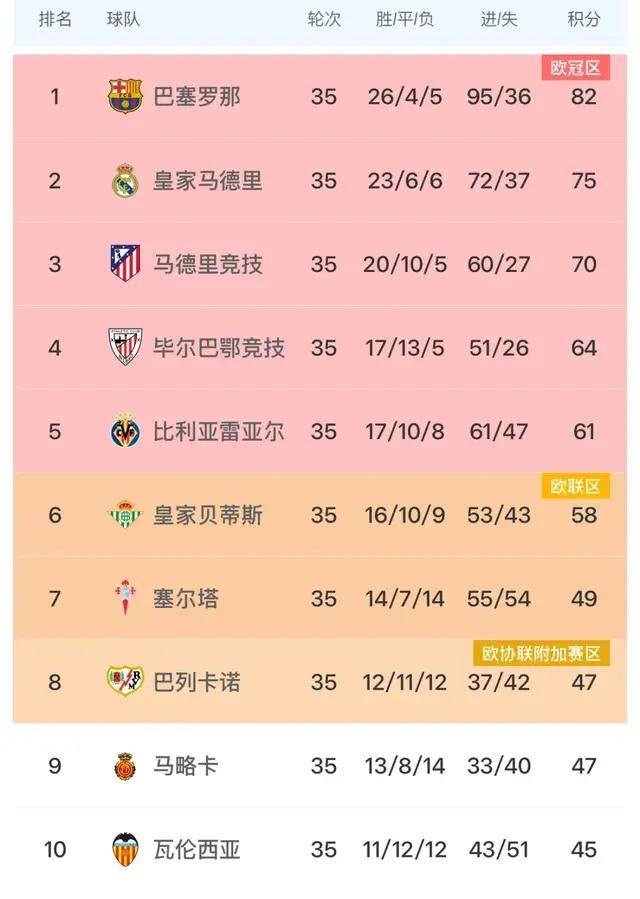
Task: Open the 毕尔巴鄂竞技 row
Action: (x=218, y=348)
